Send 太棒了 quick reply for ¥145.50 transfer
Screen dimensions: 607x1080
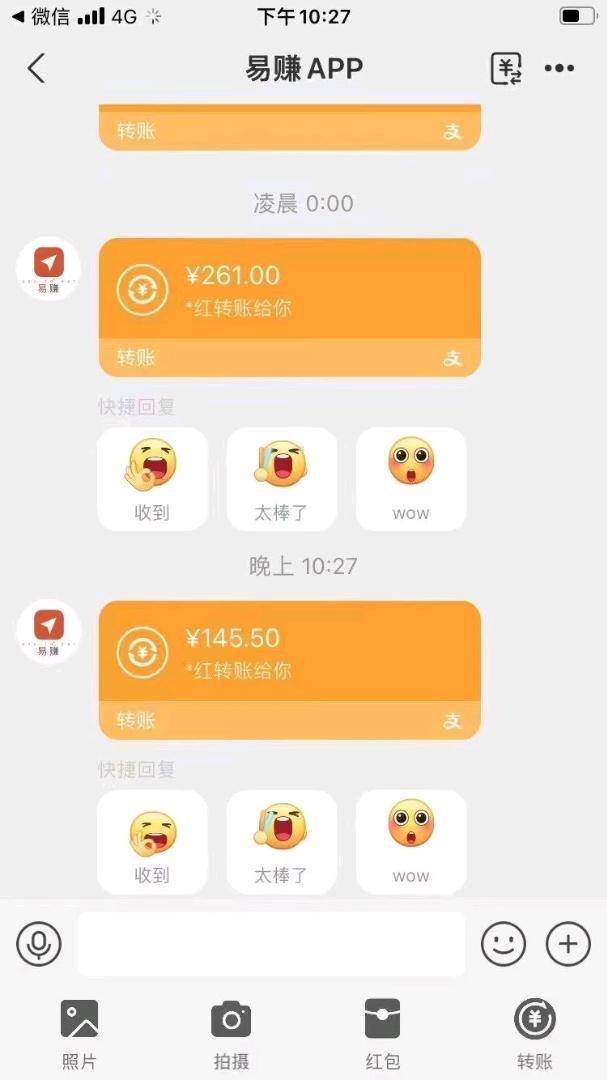(281, 842)
